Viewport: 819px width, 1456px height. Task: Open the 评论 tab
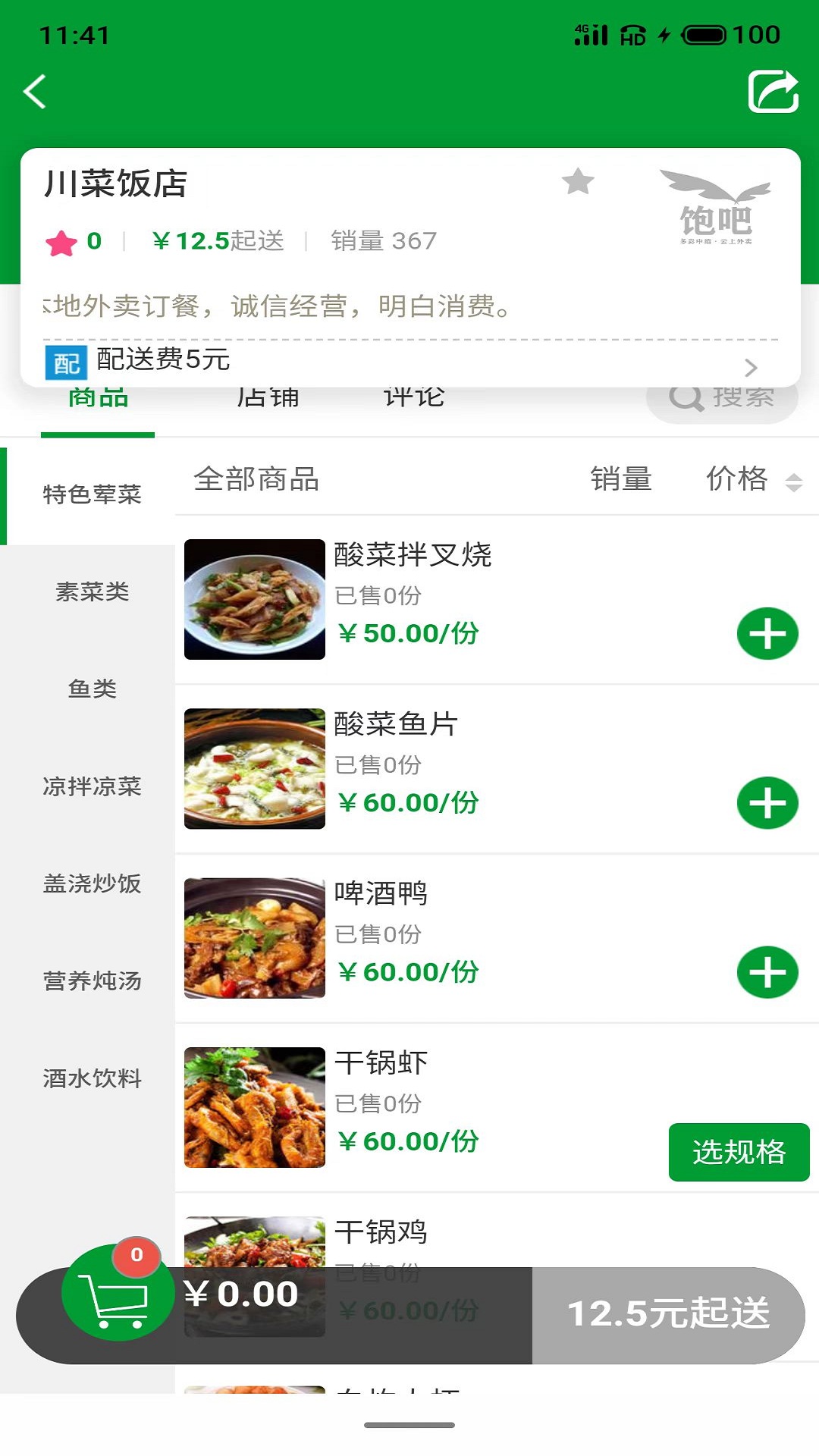[x=414, y=396]
